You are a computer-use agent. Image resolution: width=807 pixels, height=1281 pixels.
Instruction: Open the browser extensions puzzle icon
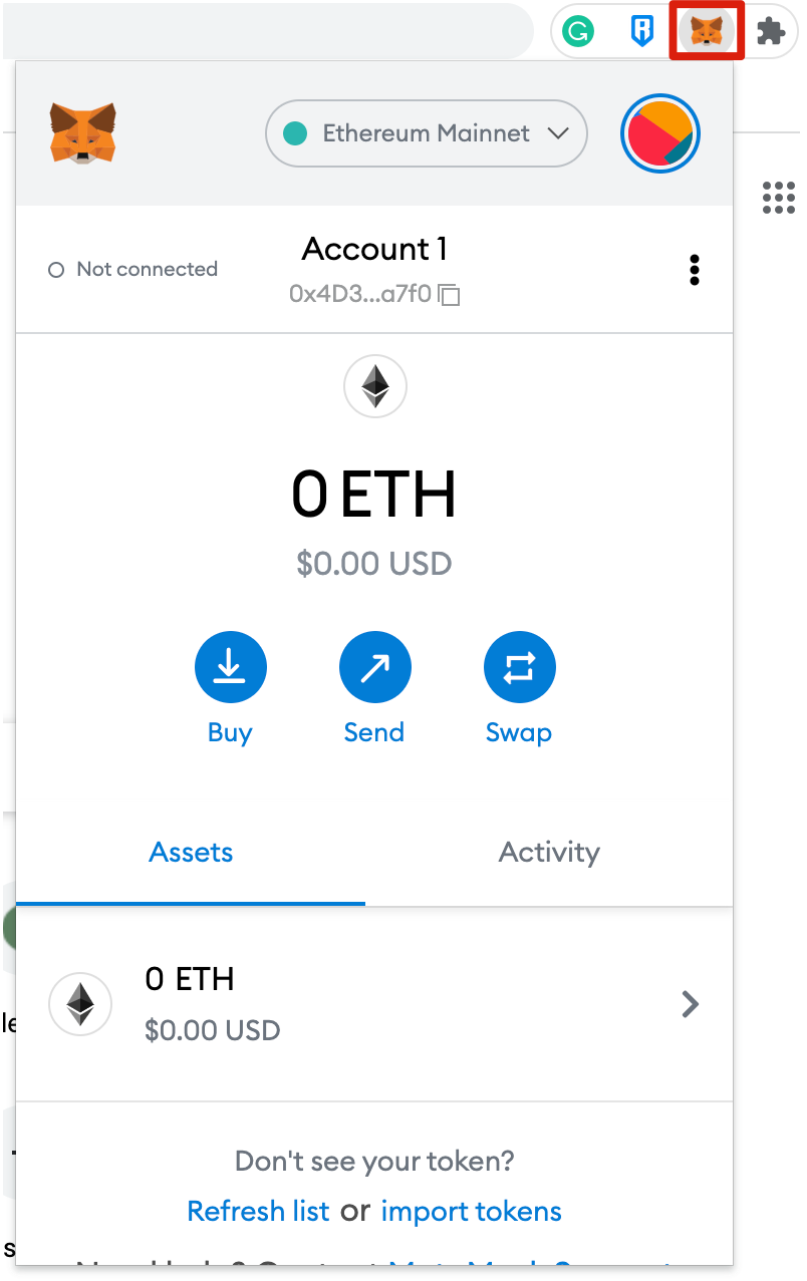[x=770, y=32]
